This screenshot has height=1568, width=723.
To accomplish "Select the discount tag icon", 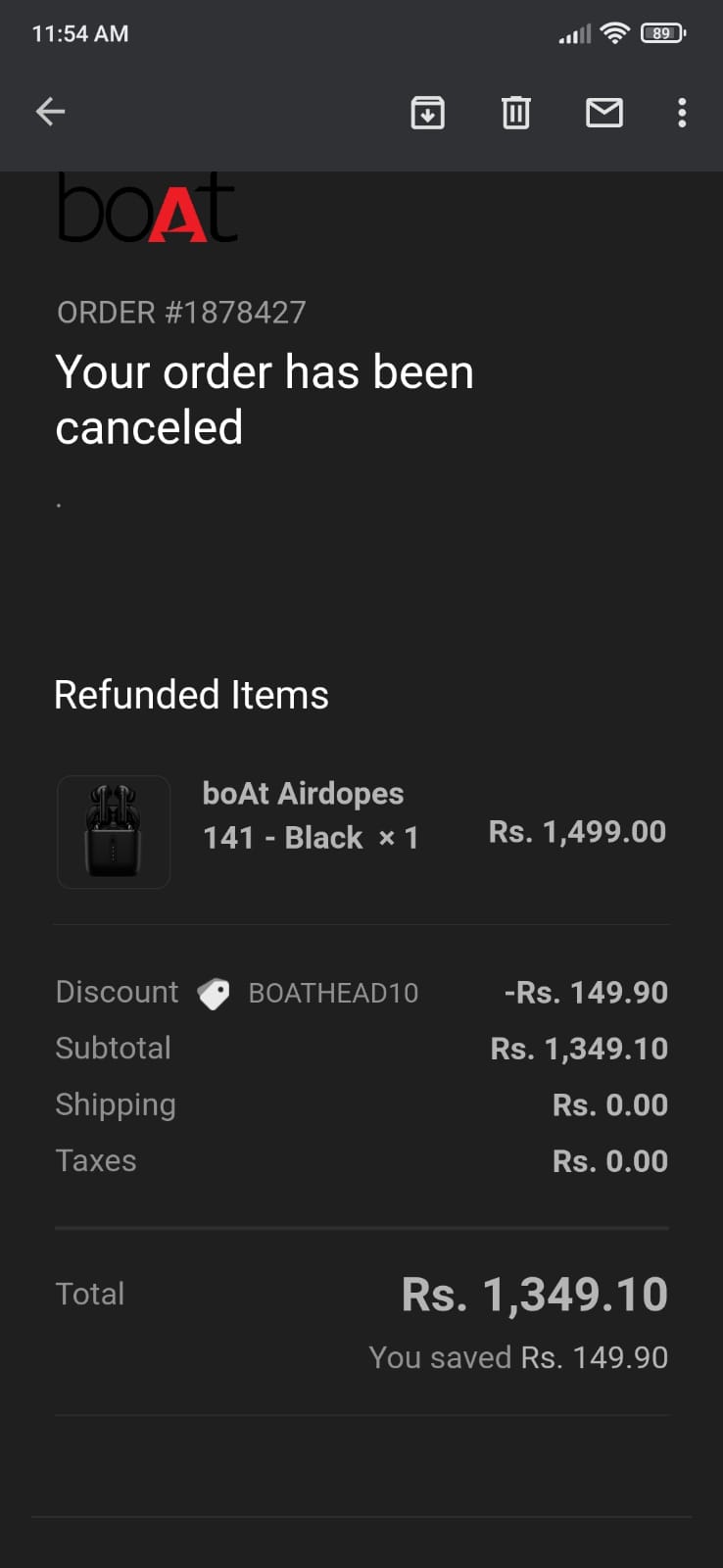I will pos(212,992).
